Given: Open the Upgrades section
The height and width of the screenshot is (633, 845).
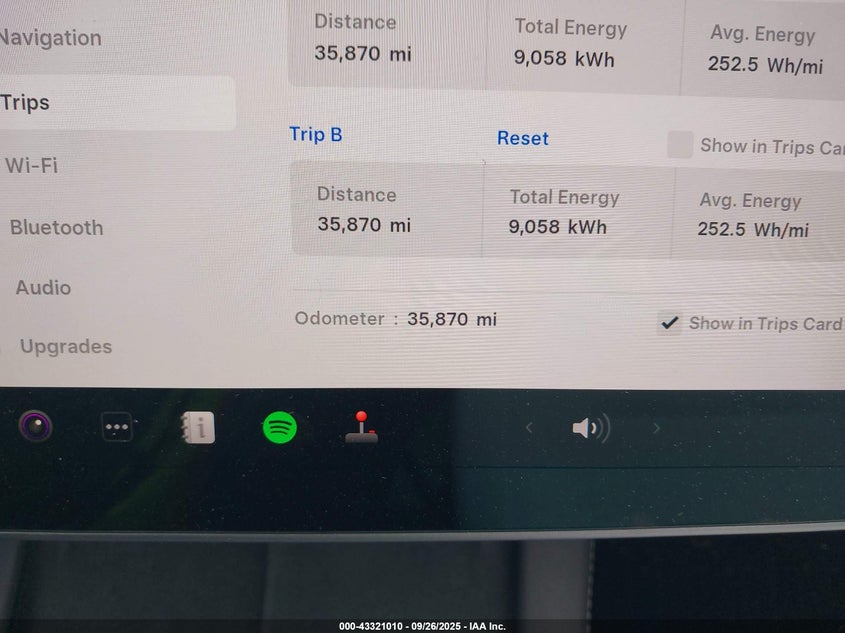Looking at the screenshot, I should click(66, 347).
